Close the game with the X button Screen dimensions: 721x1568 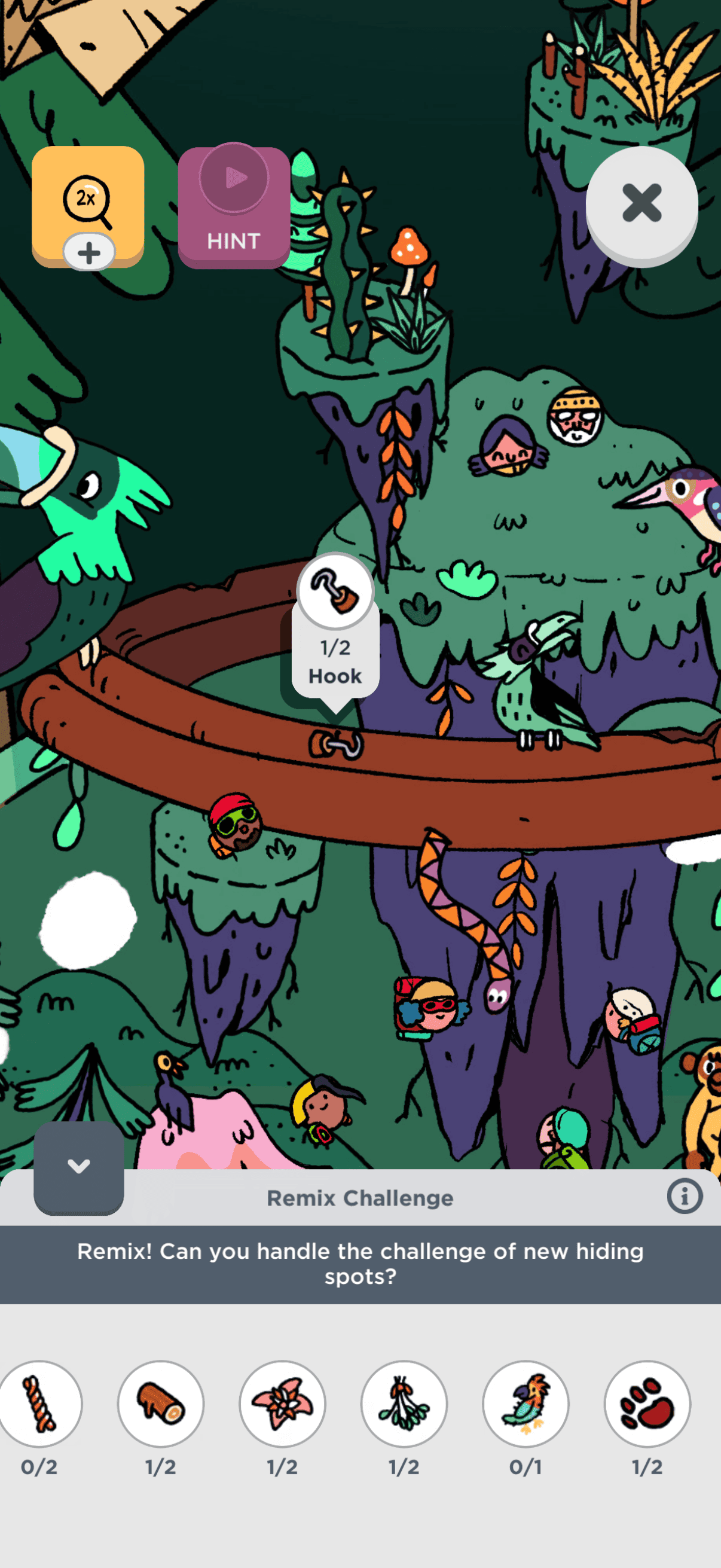(641, 204)
